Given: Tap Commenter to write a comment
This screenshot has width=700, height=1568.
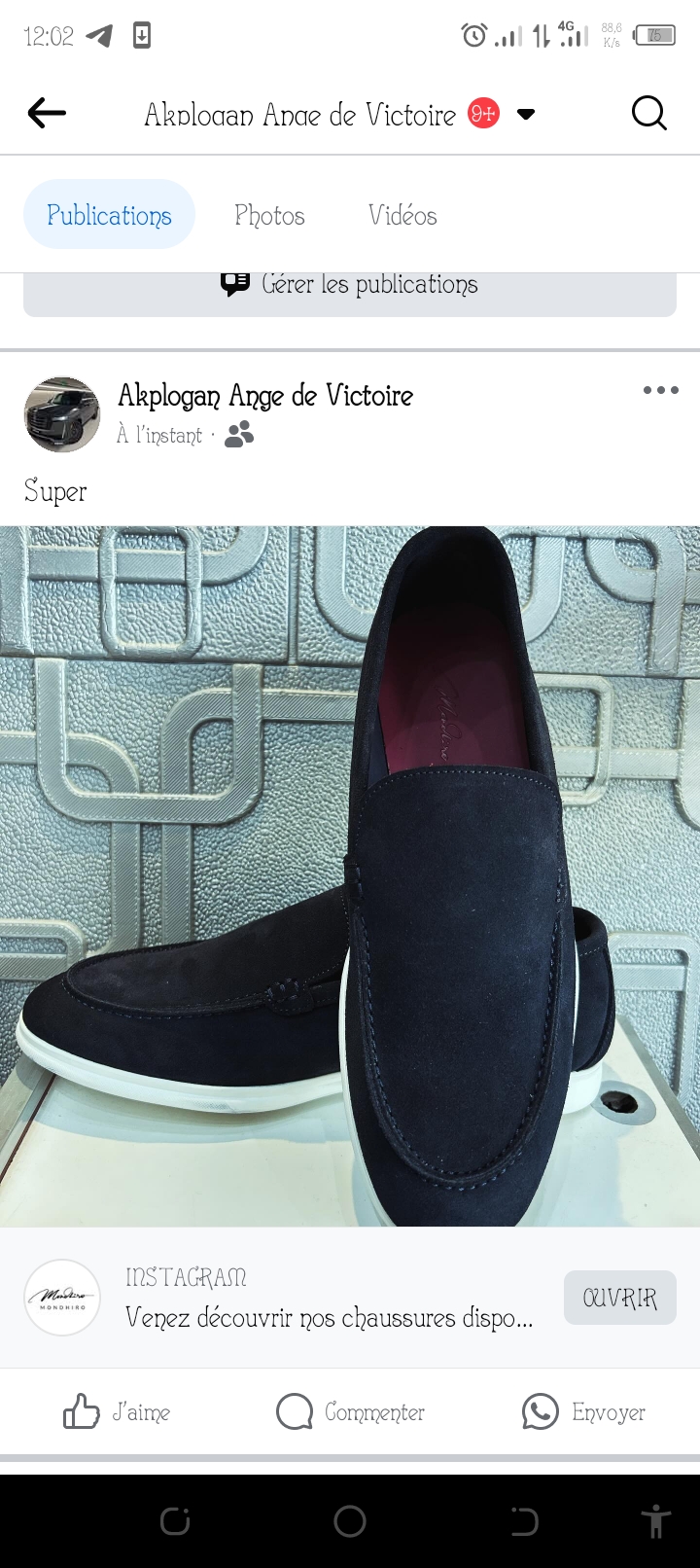Looking at the screenshot, I should 351,1411.
